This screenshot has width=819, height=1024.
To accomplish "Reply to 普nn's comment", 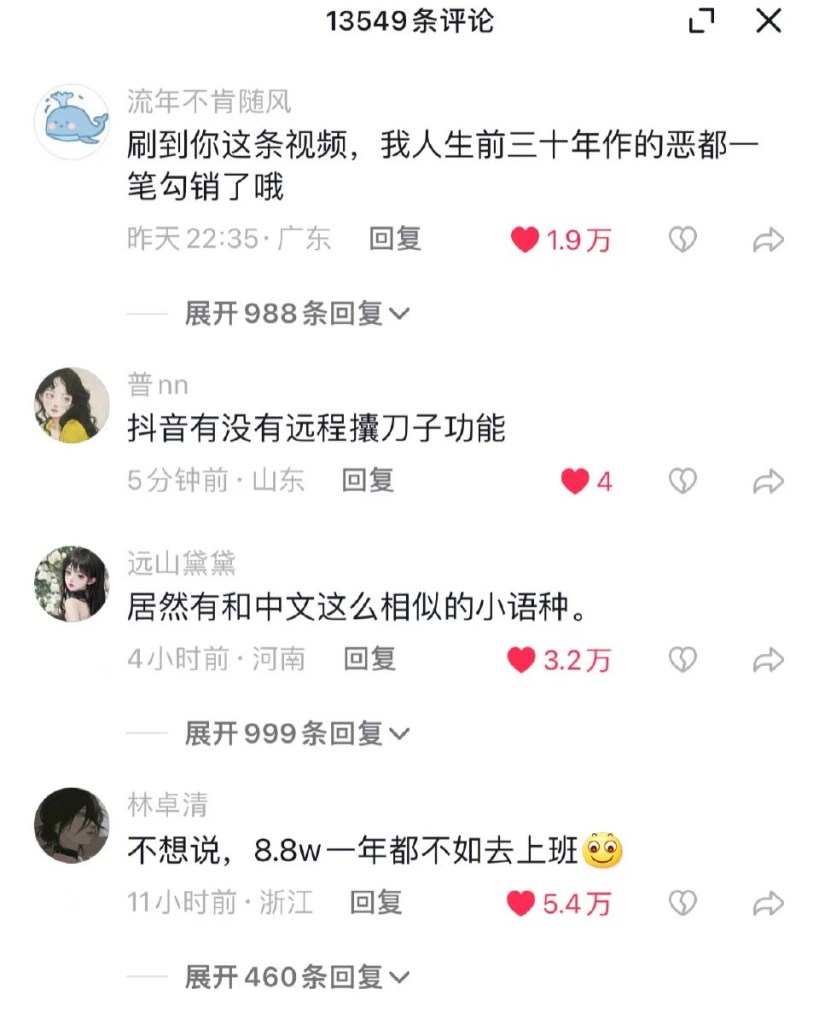I will pyautogui.click(x=368, y=481).
